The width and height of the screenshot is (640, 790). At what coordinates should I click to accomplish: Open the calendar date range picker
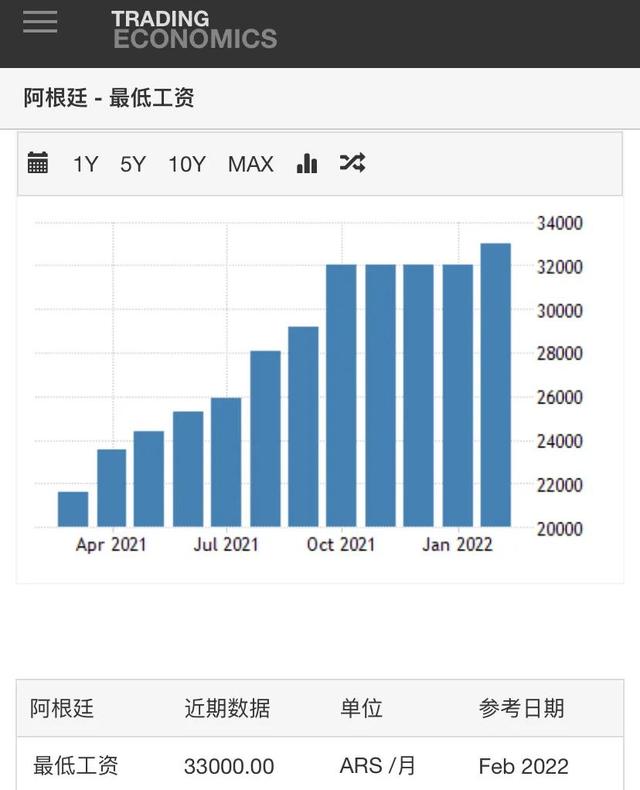tap(38, 164)
